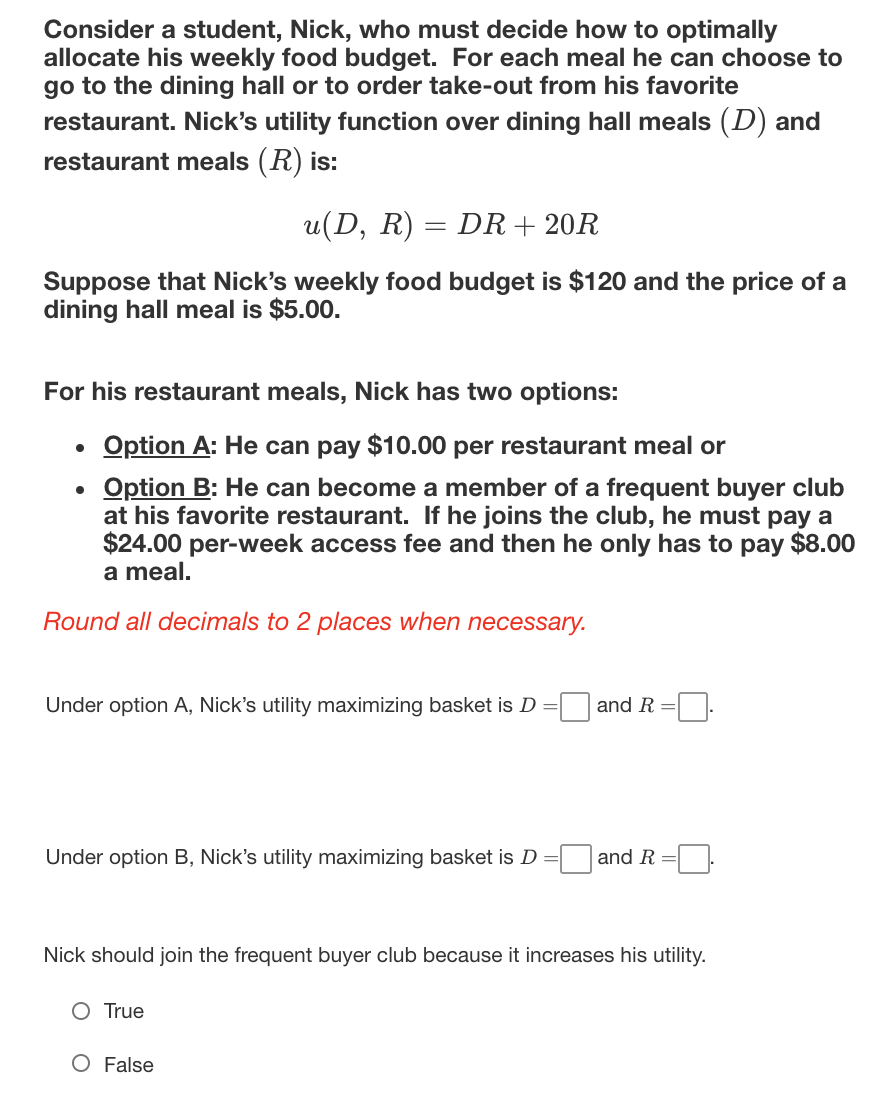The width and height of the screenshot is (886, 1096).
Task: Focus the R answer box for option A
Action: pos(694,707)
